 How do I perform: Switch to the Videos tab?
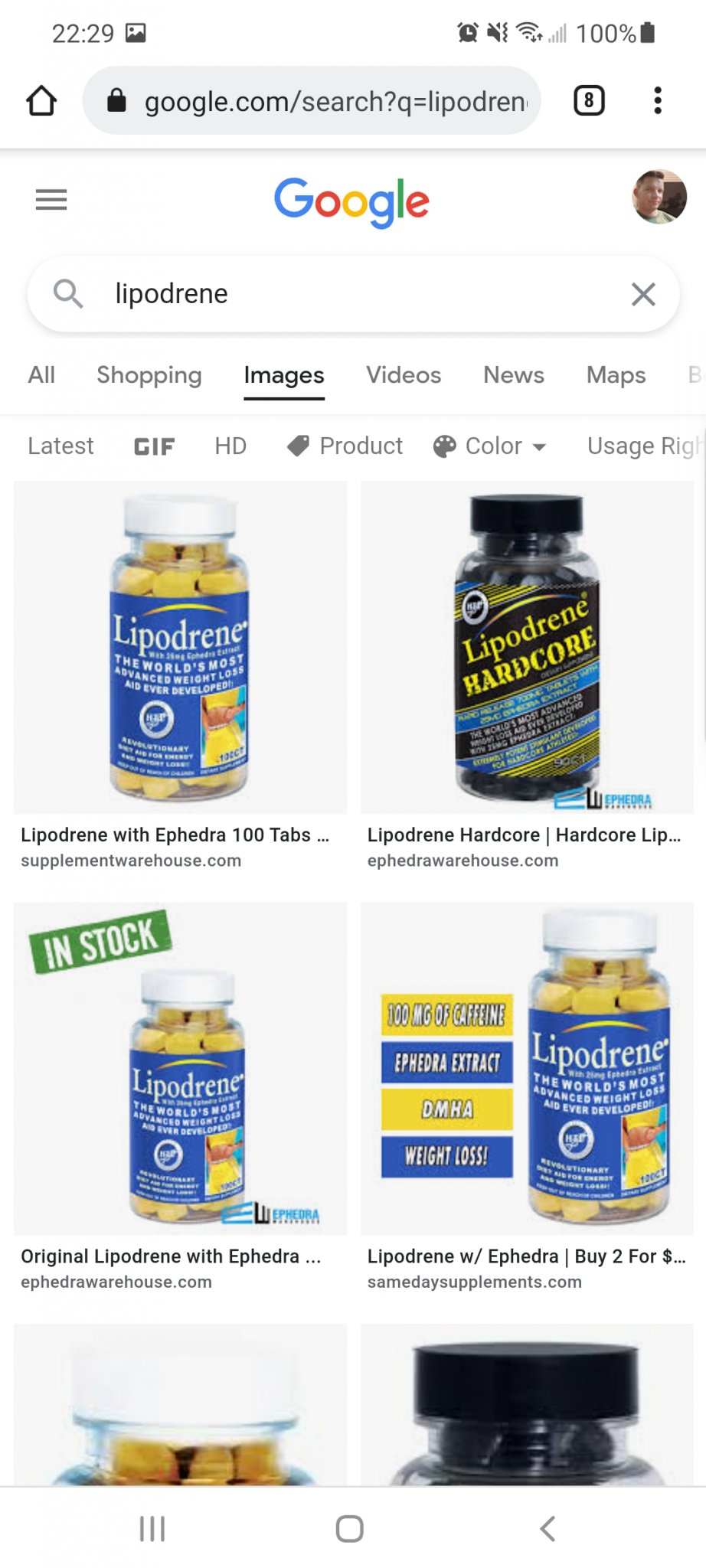(404, 375)
